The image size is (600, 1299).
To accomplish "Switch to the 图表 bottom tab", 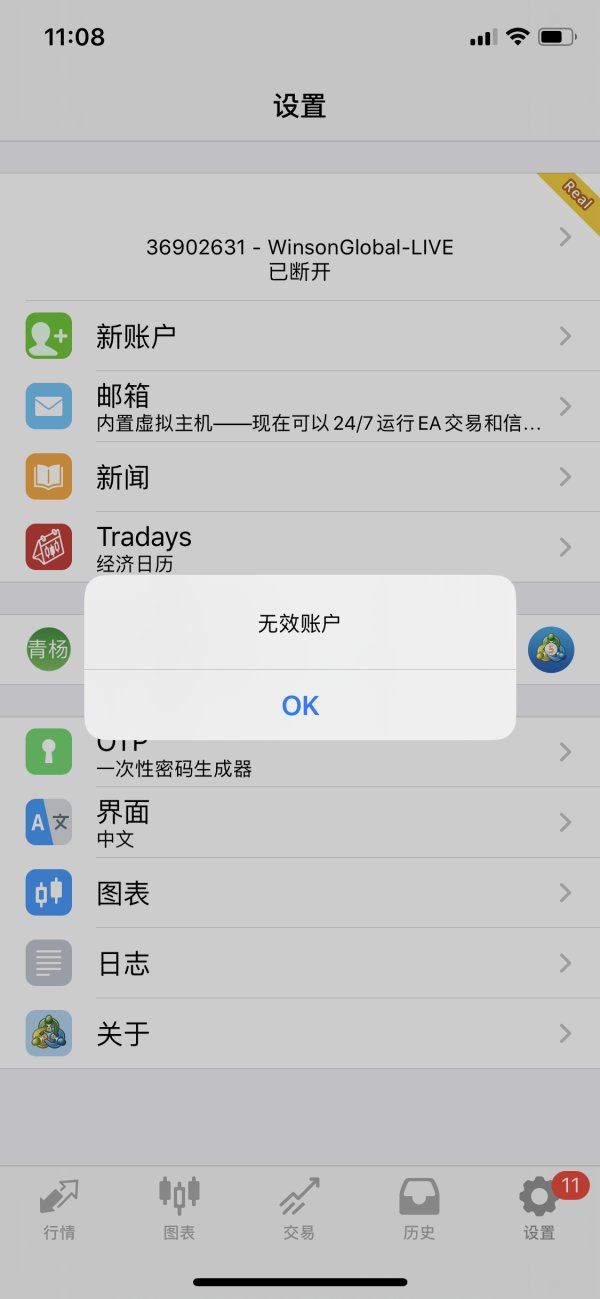I will (x=179, y=1209).
